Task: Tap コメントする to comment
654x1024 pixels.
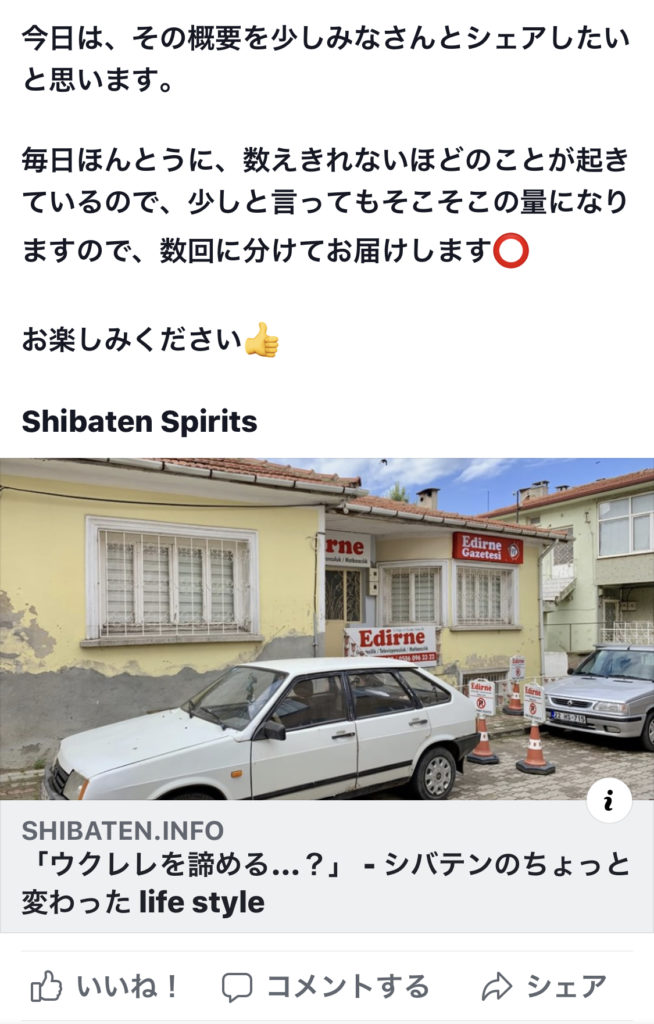Action: coord(325,987)
